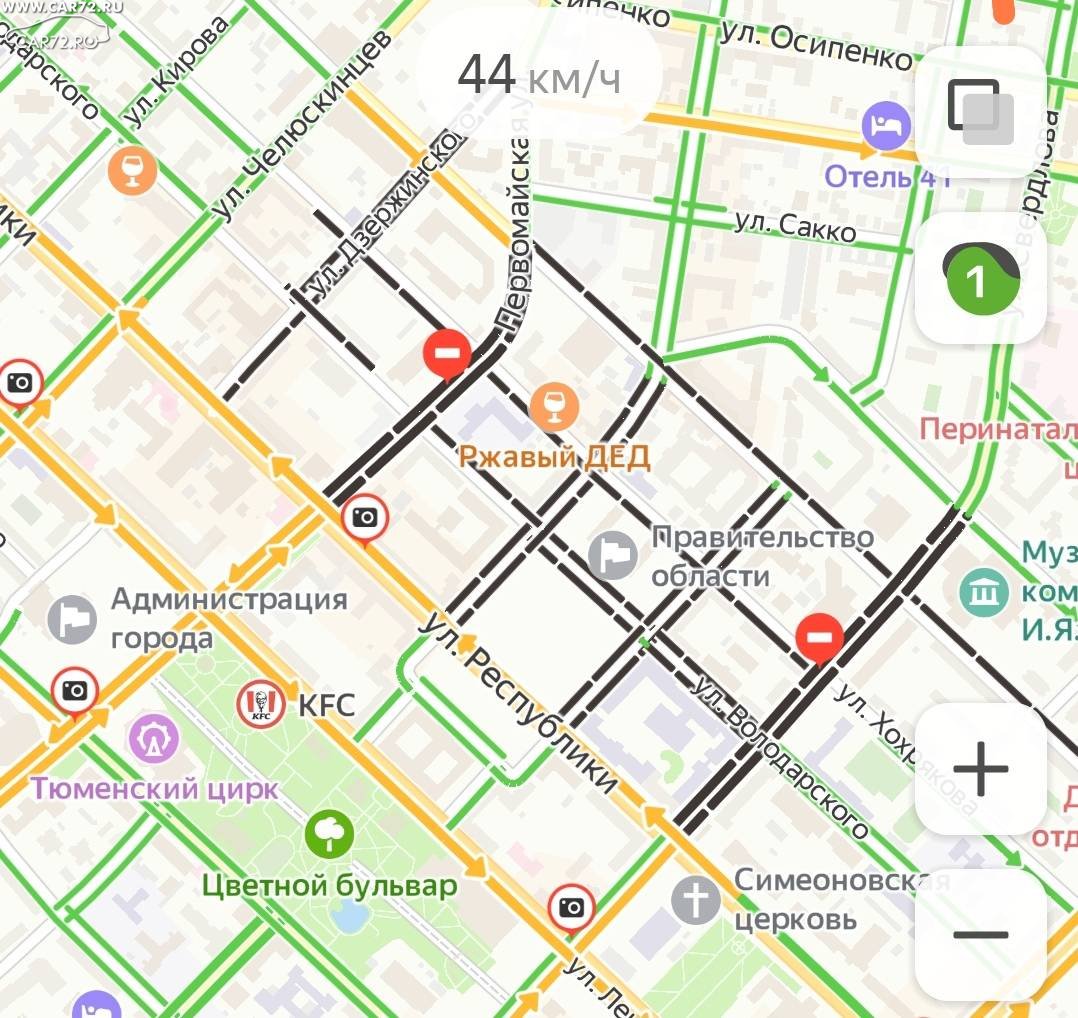This screenshot has width=1078, height=1018.
Task: View the Тюменский цирк place marker
Action: click(x=154, y=740)
